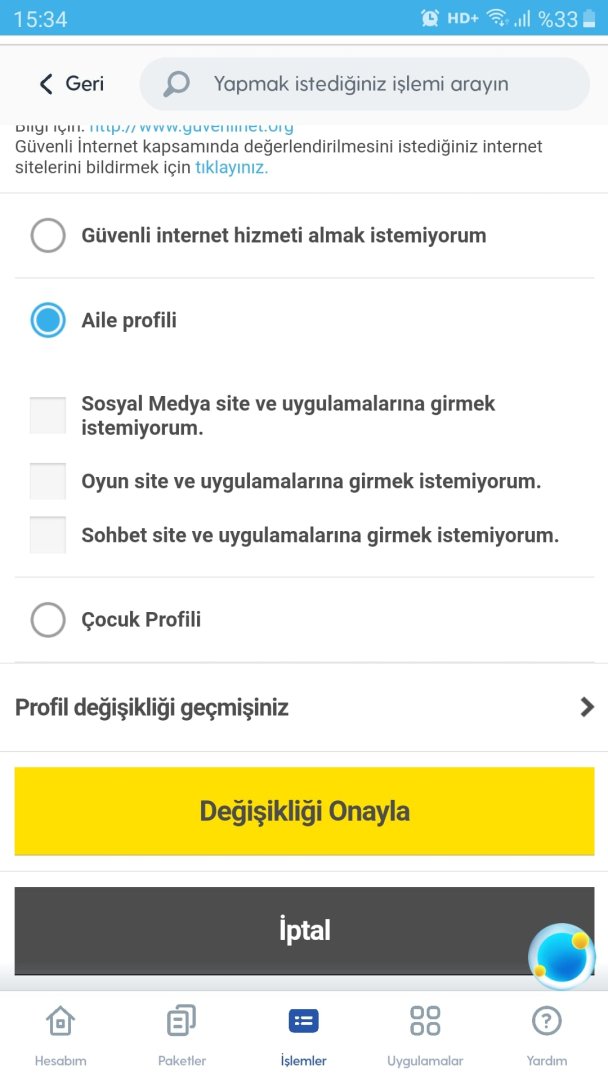Switch to the Hesabım tab

61,1033
